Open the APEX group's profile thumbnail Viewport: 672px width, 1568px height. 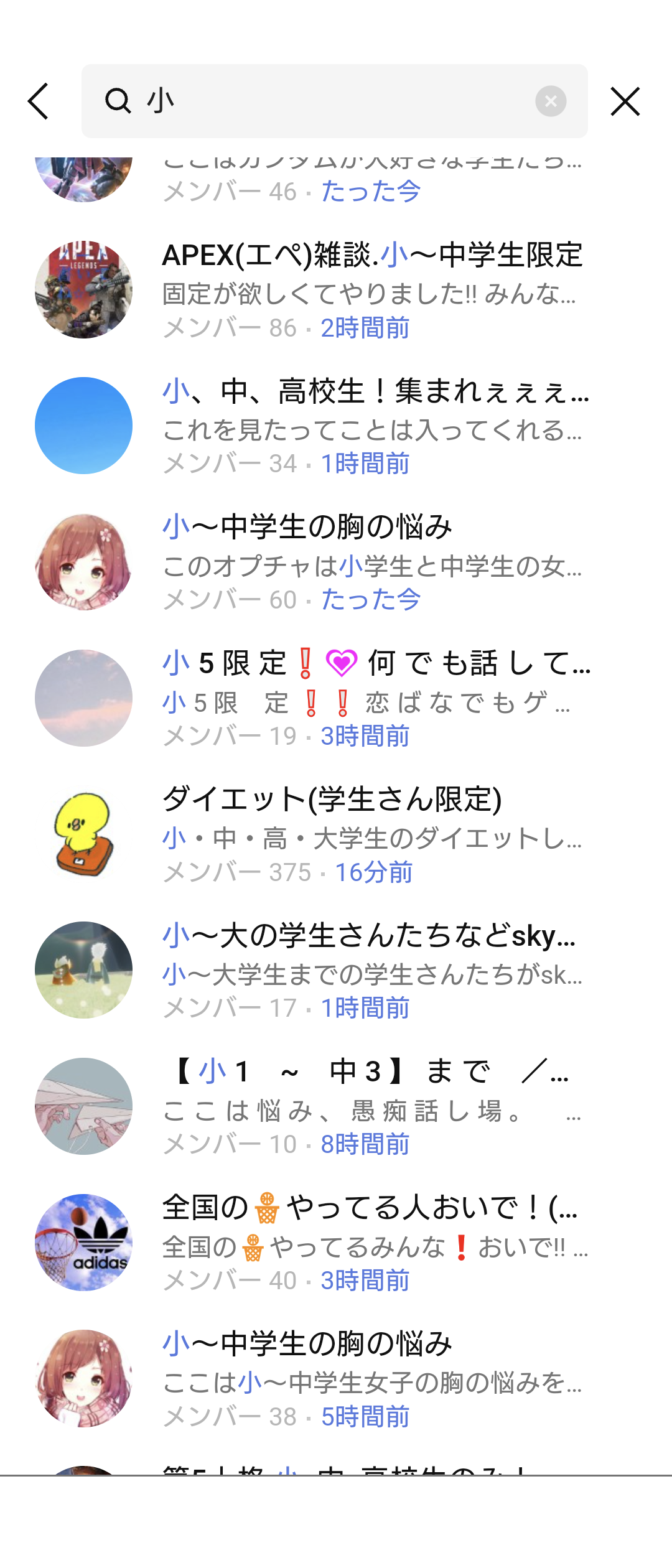click(x=84, y=288)
